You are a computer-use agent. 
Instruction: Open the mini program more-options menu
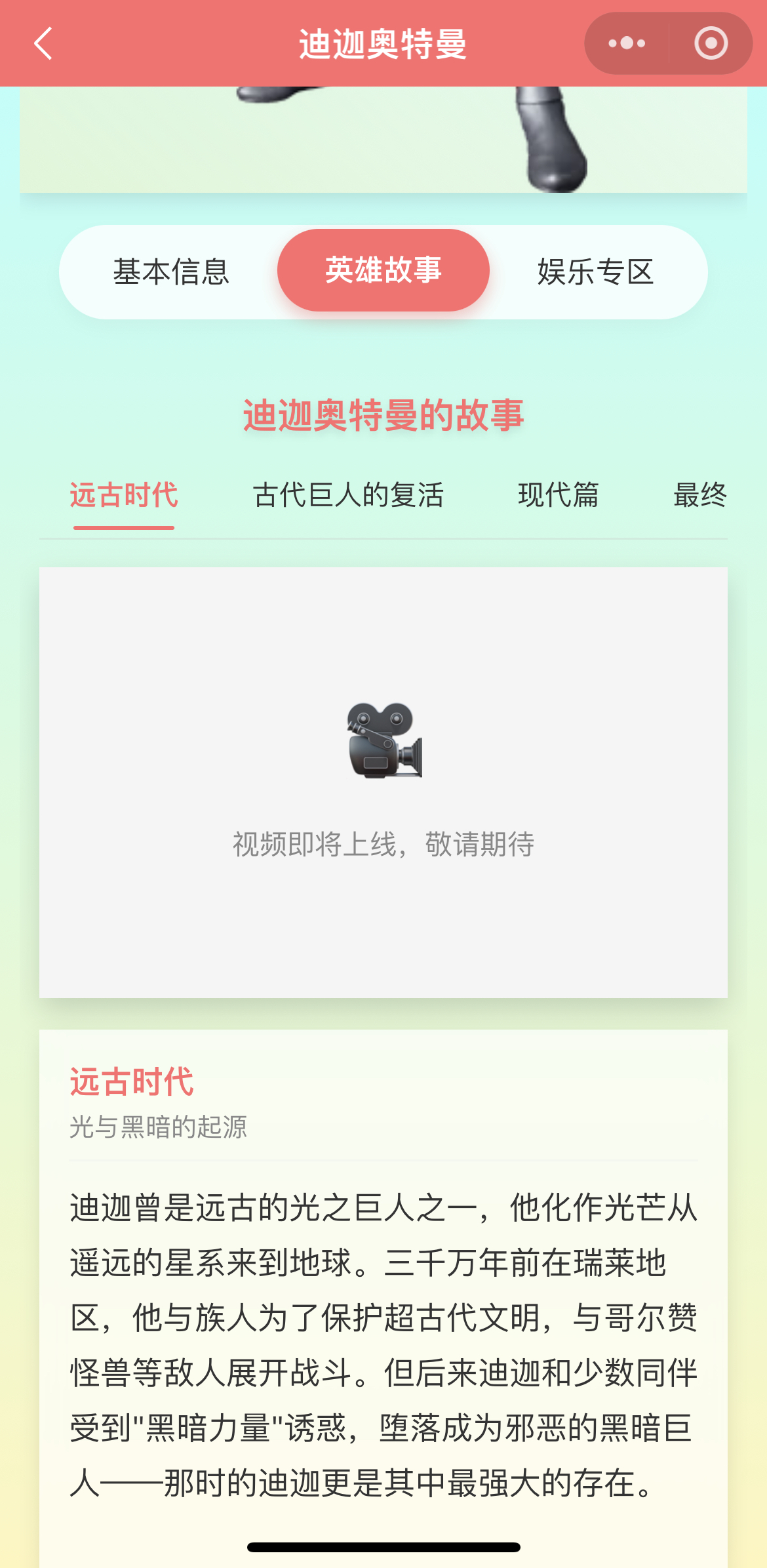(x=627, y=43)
